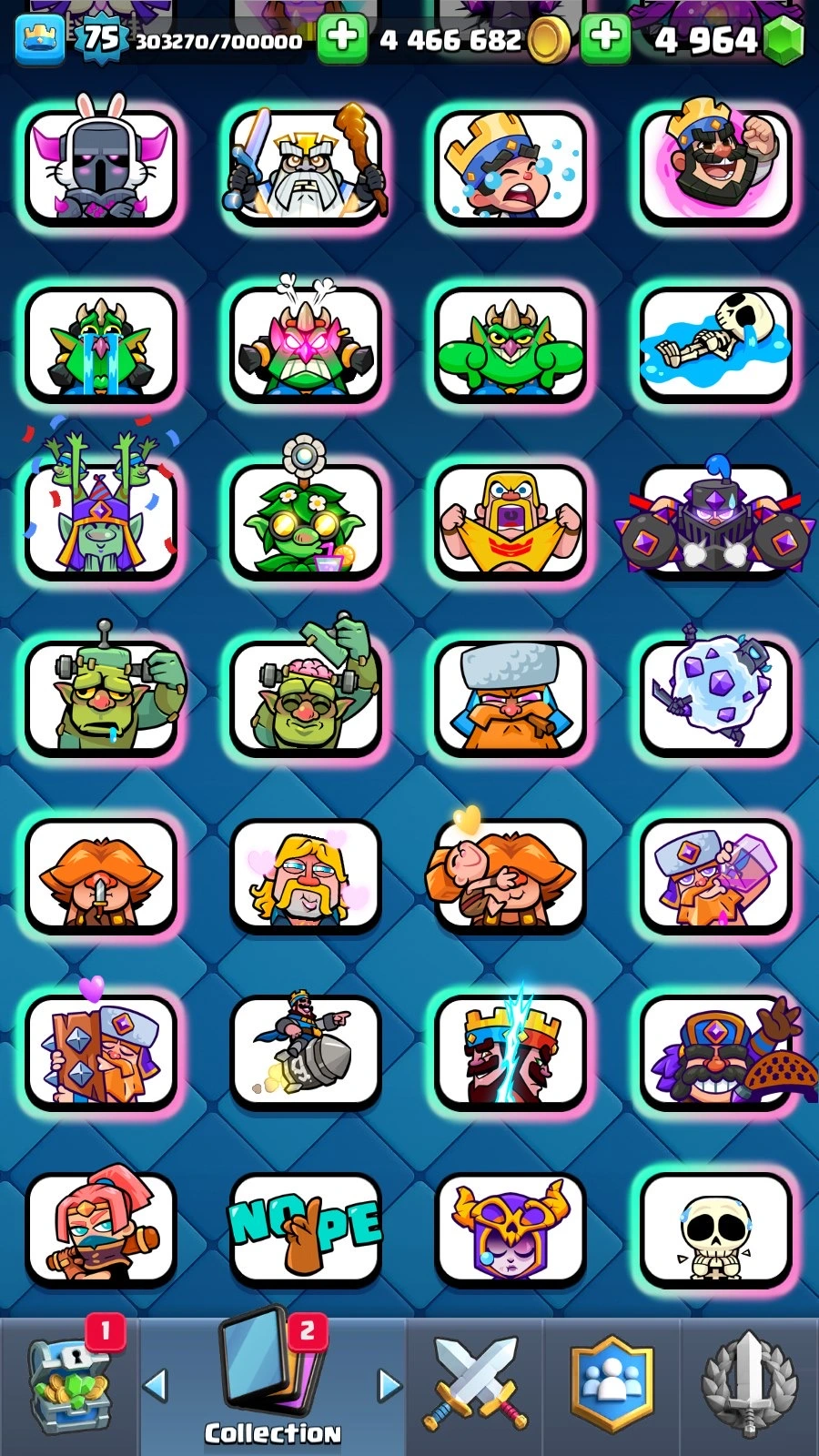Tap the green plus button to add gold

(x=342, y=39)
